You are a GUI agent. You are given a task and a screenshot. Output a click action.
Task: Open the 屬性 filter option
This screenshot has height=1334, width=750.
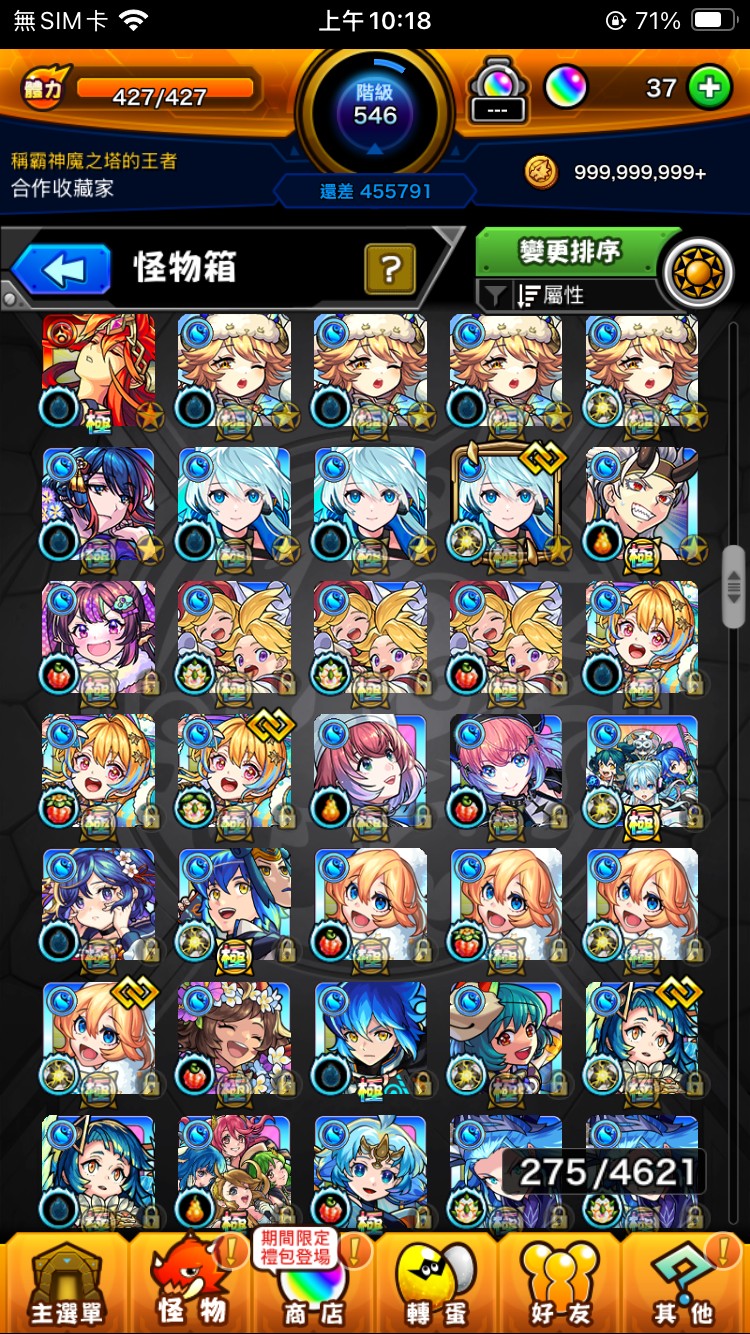click(x=560, y=295)
